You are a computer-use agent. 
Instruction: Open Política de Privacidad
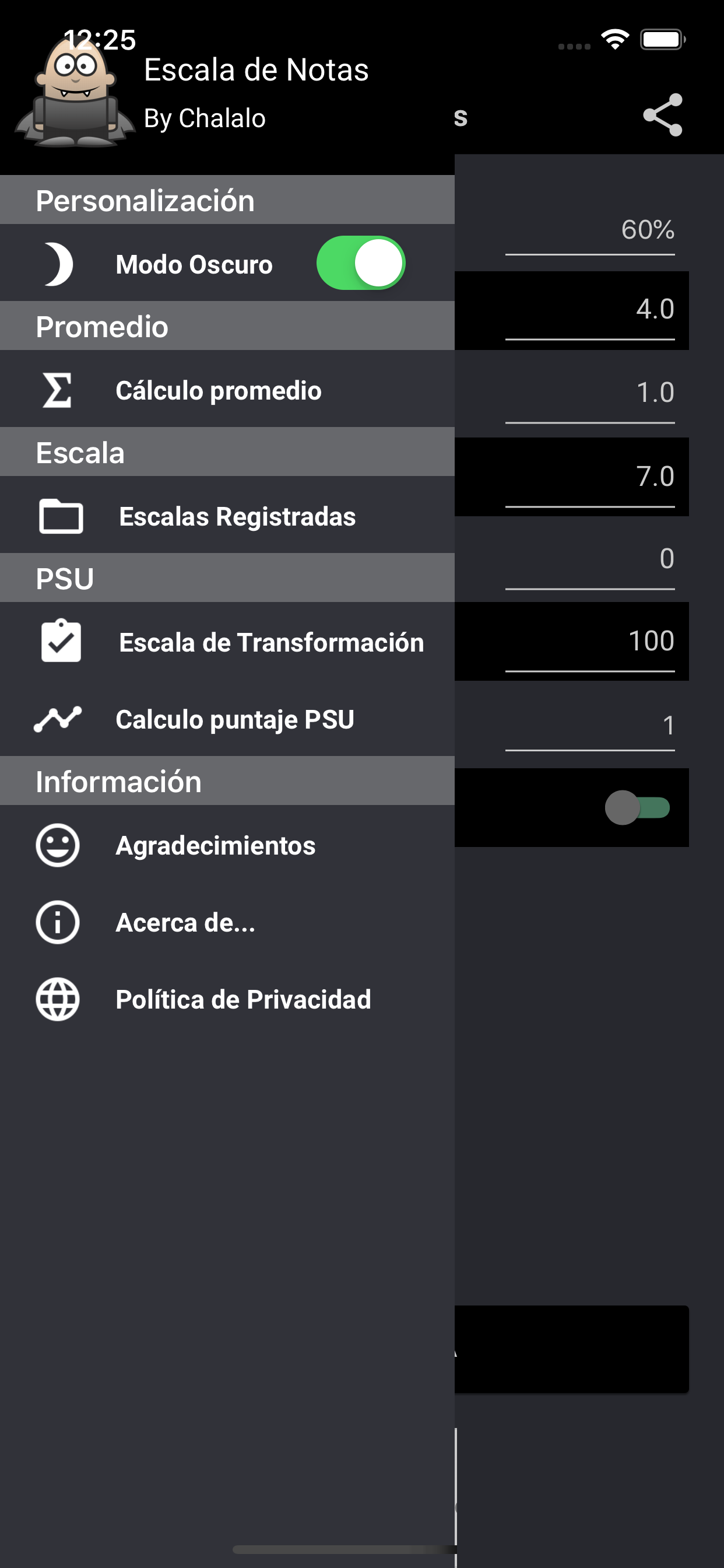[227, 999]
